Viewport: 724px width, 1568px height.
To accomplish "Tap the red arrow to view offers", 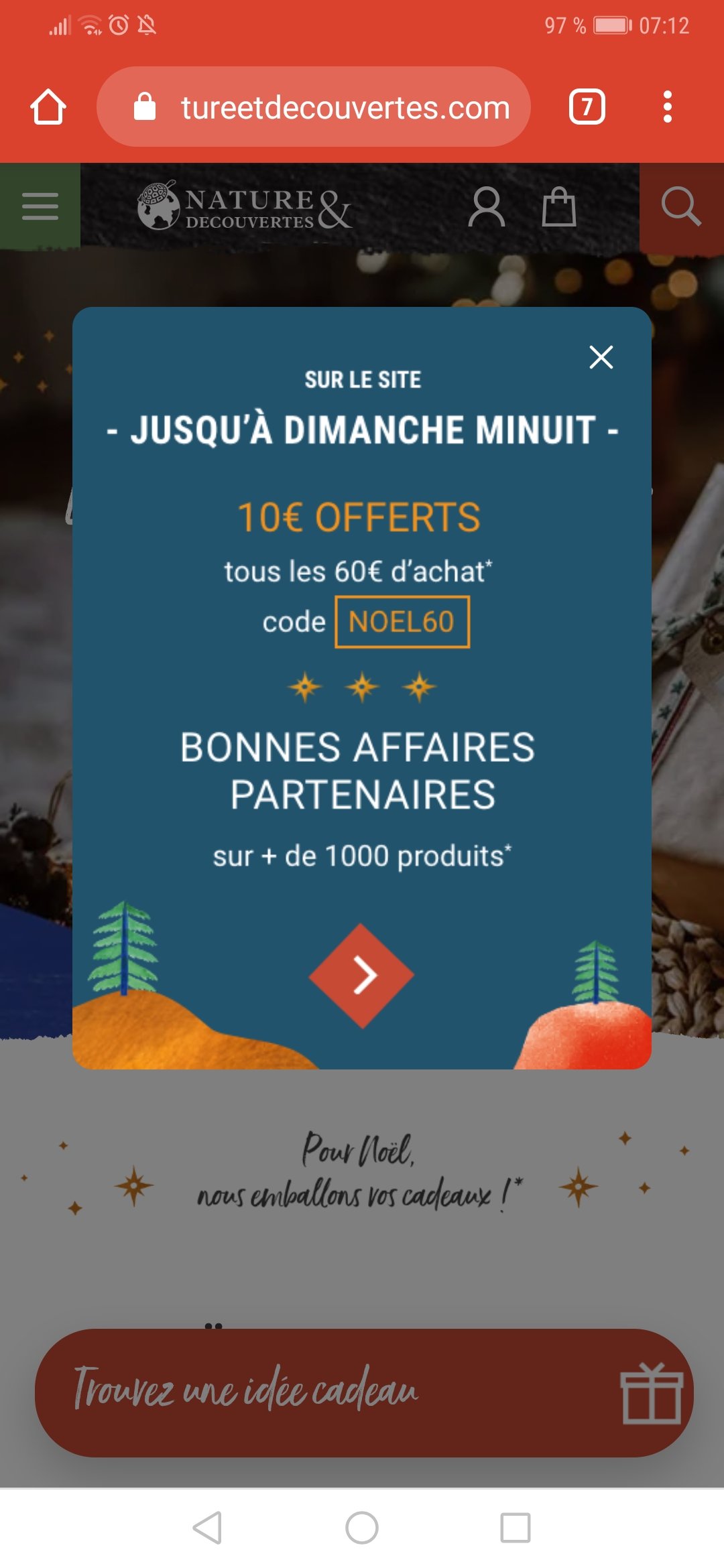I will pos(362,976).
